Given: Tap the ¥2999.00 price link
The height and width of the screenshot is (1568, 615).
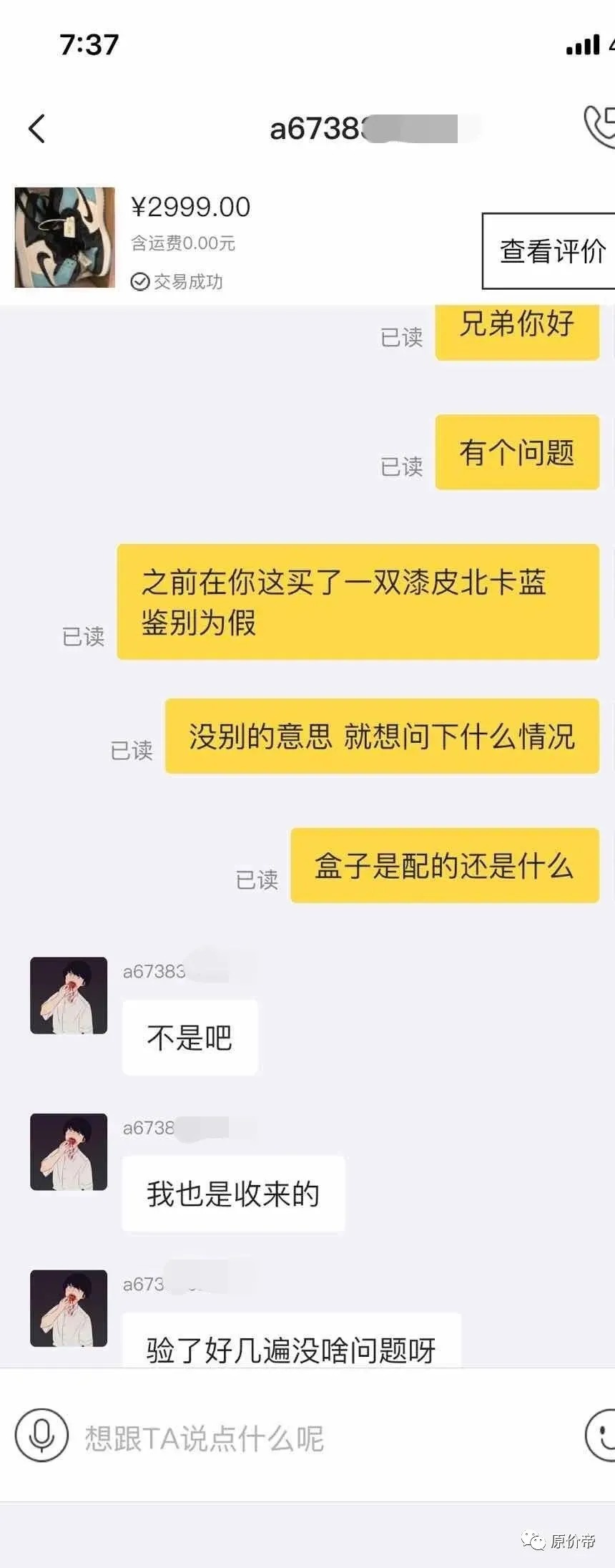Looking at the screenshot, I should (x=189, y=207).
